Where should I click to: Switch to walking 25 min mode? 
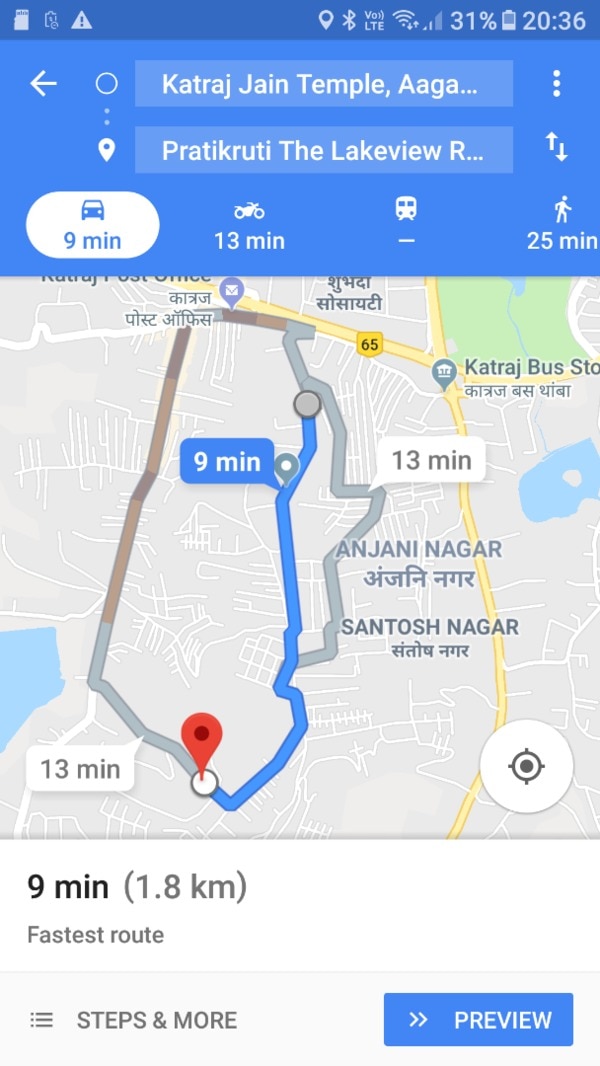561,225
